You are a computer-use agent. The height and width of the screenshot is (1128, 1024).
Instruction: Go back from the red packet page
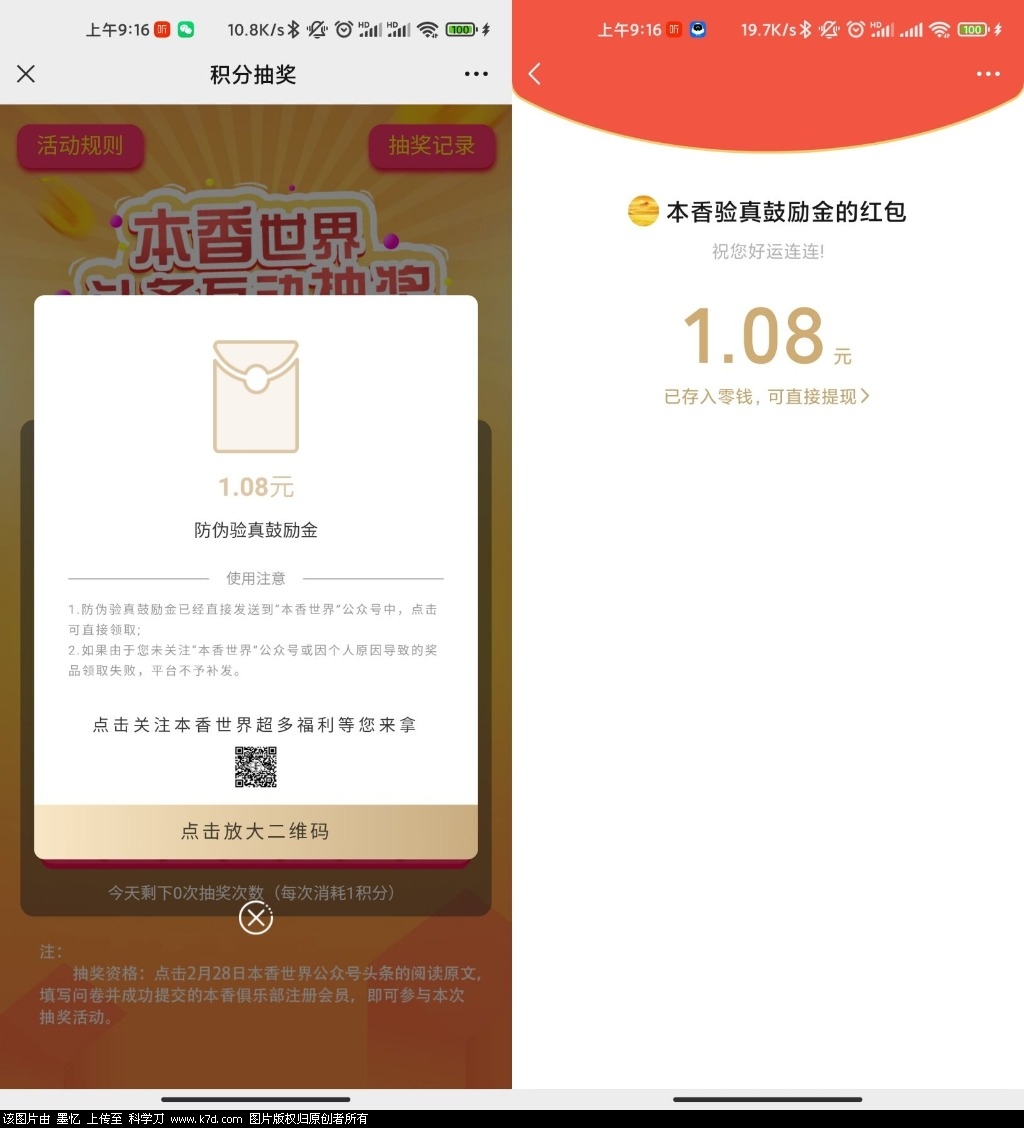(x=534, y=73)
